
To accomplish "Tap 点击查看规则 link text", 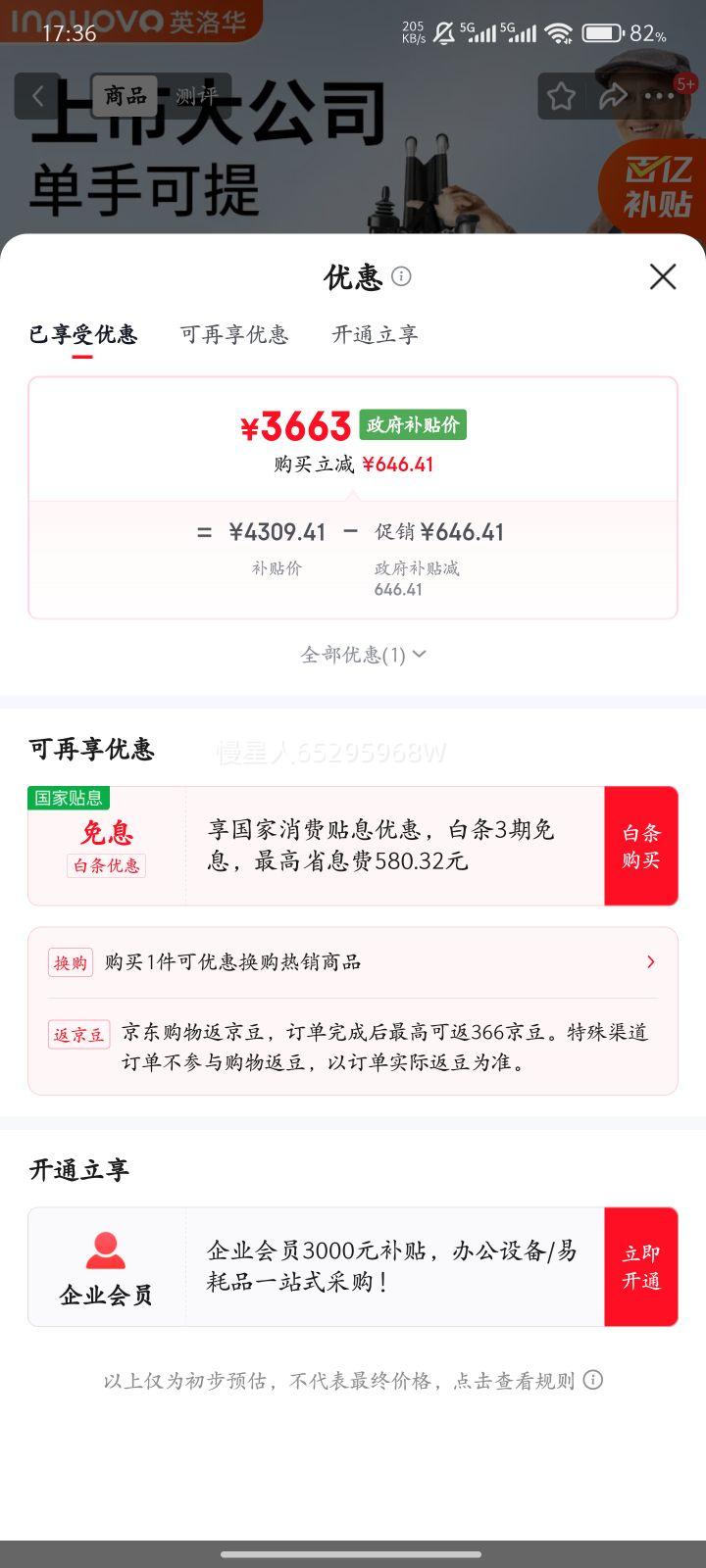I will pos(536,1379).
